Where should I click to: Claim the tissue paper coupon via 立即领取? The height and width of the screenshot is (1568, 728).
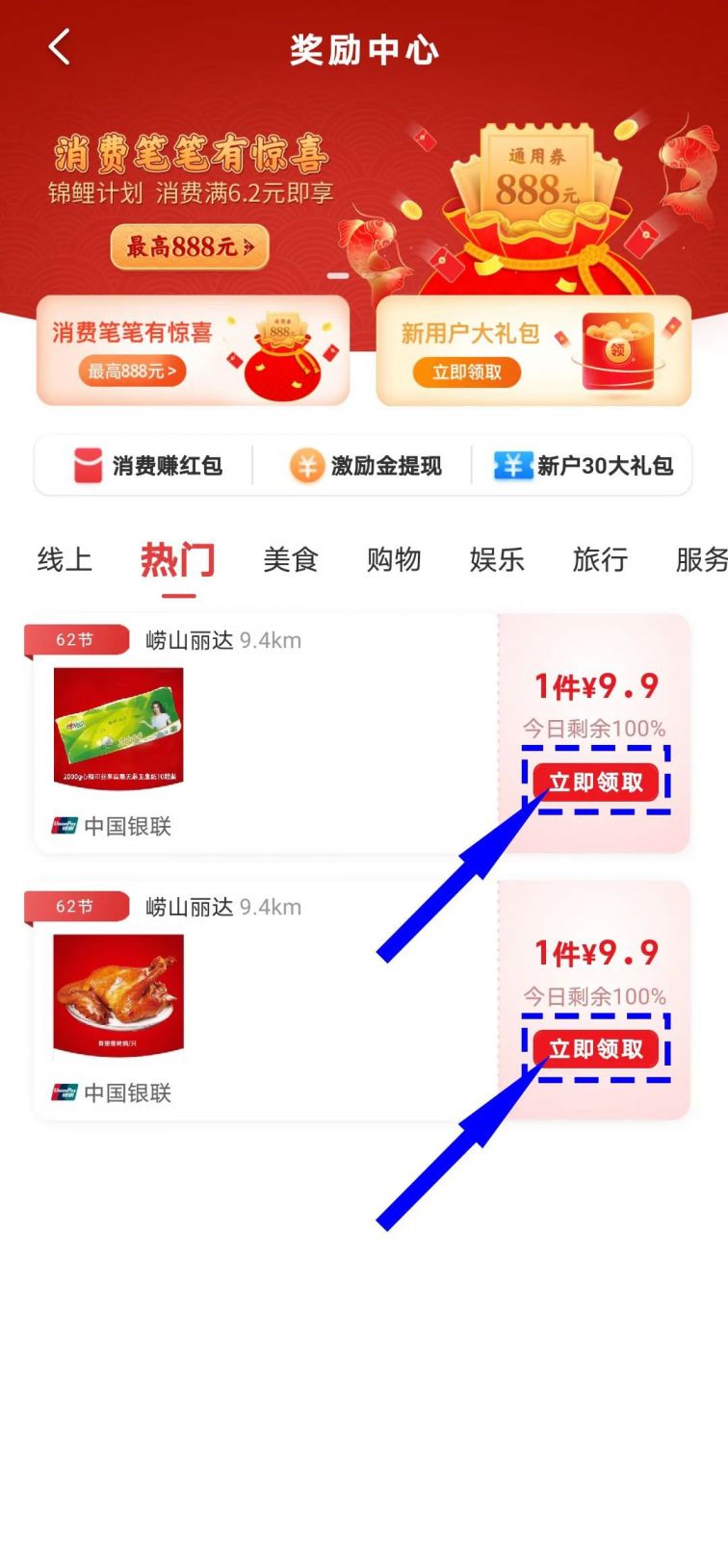pos(596,782)
